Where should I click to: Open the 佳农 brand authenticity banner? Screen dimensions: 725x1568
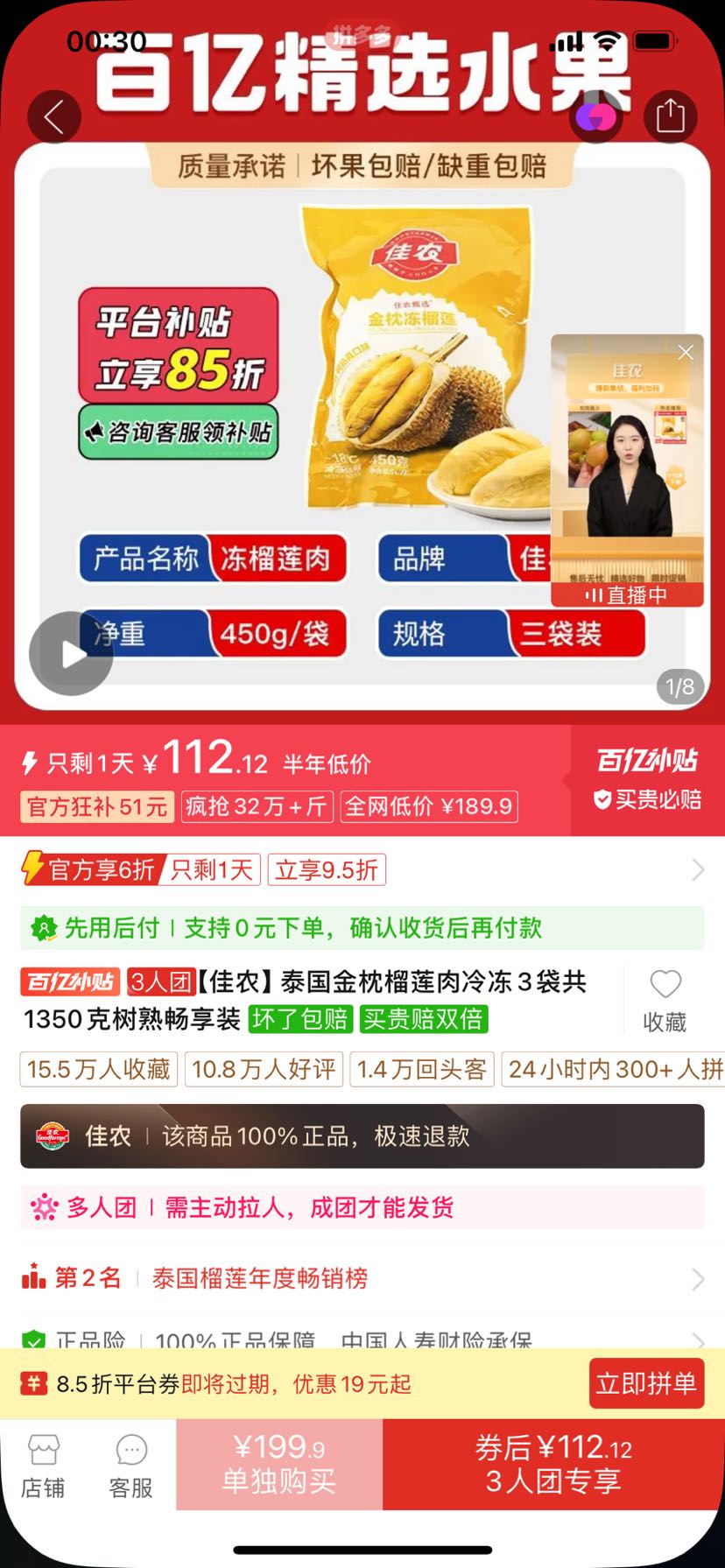point(362,1136)
